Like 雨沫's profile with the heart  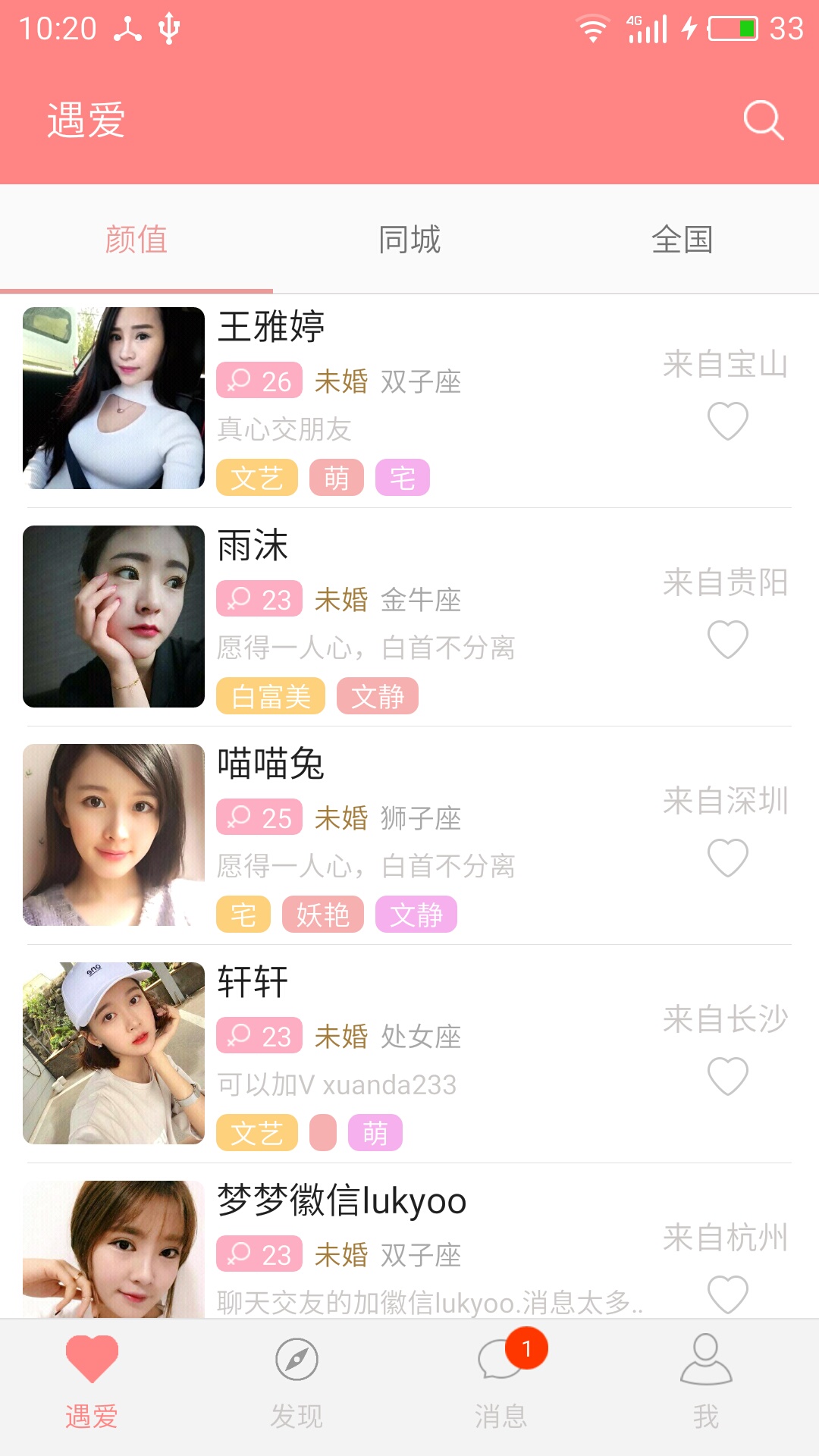click(727, 639)
